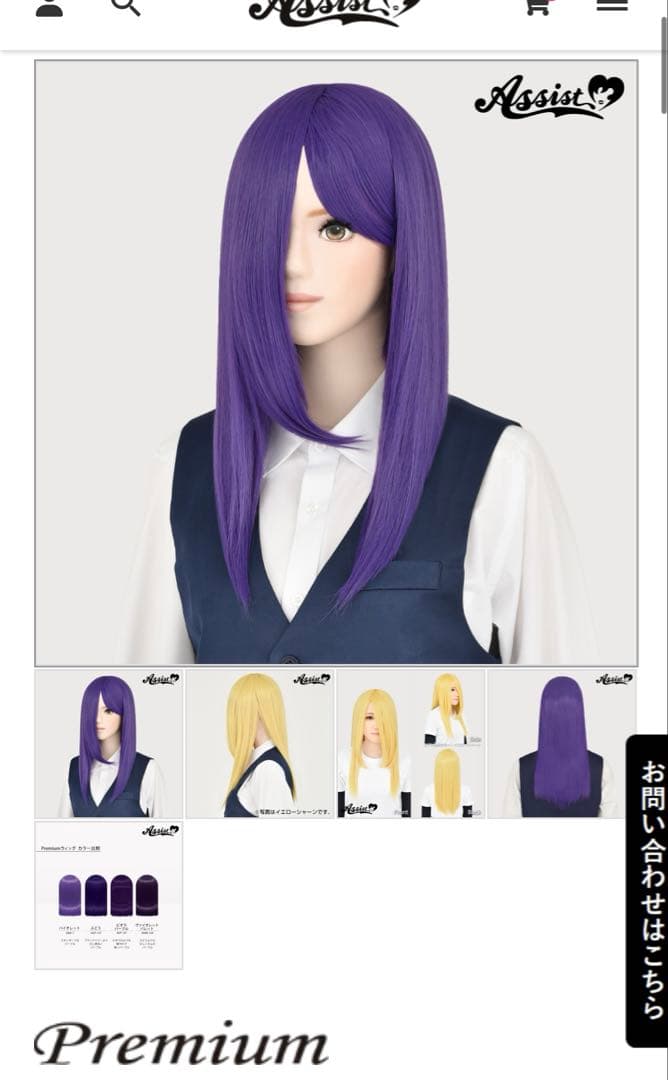Open the hamburger menu

tap(611, 6)
